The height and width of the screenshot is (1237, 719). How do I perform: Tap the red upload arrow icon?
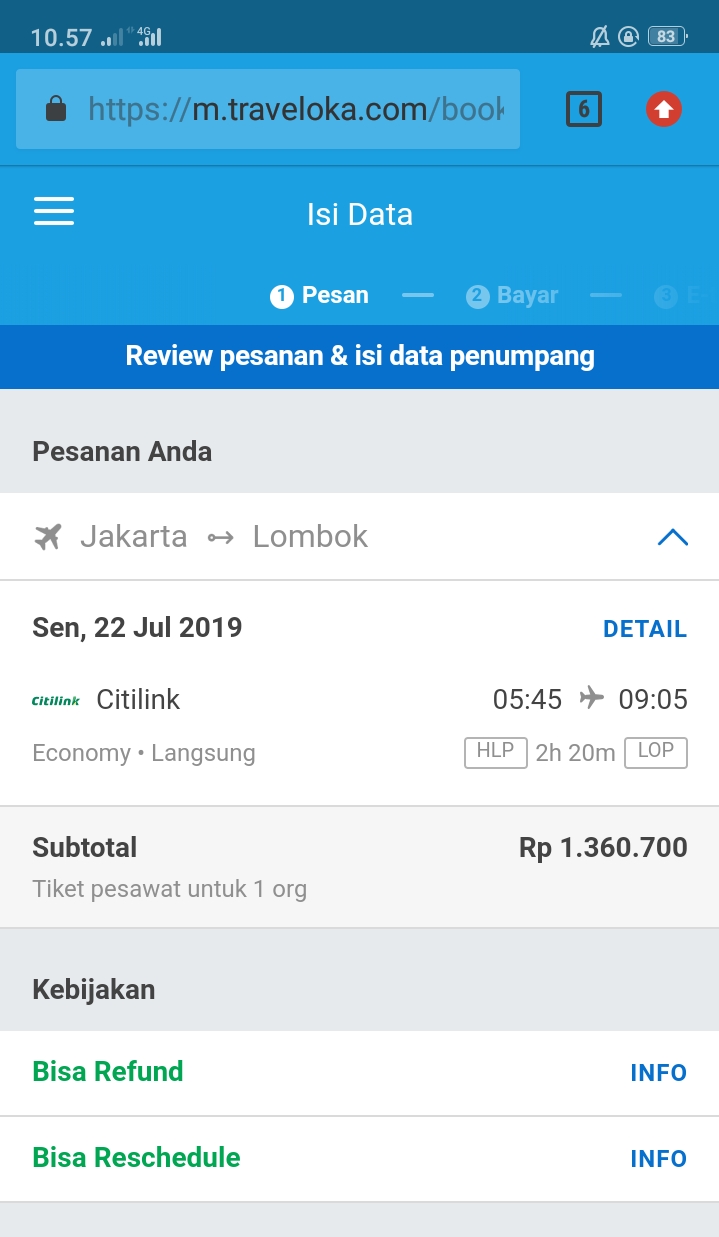click(x=663, y=109)
